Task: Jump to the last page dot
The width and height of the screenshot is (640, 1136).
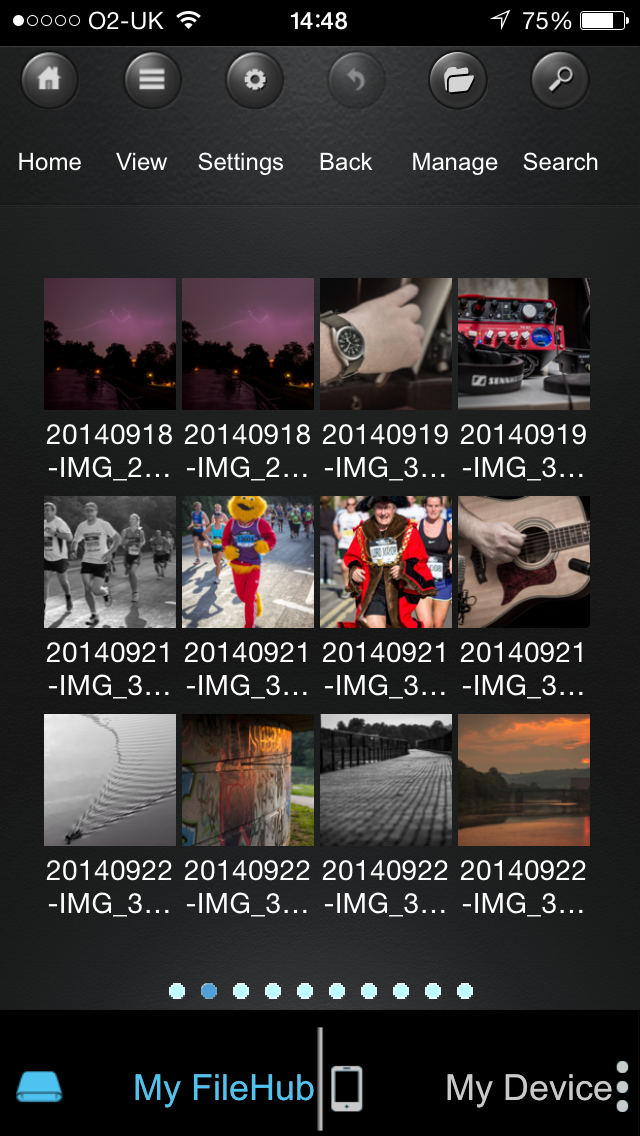Action: tap(465, 991)
